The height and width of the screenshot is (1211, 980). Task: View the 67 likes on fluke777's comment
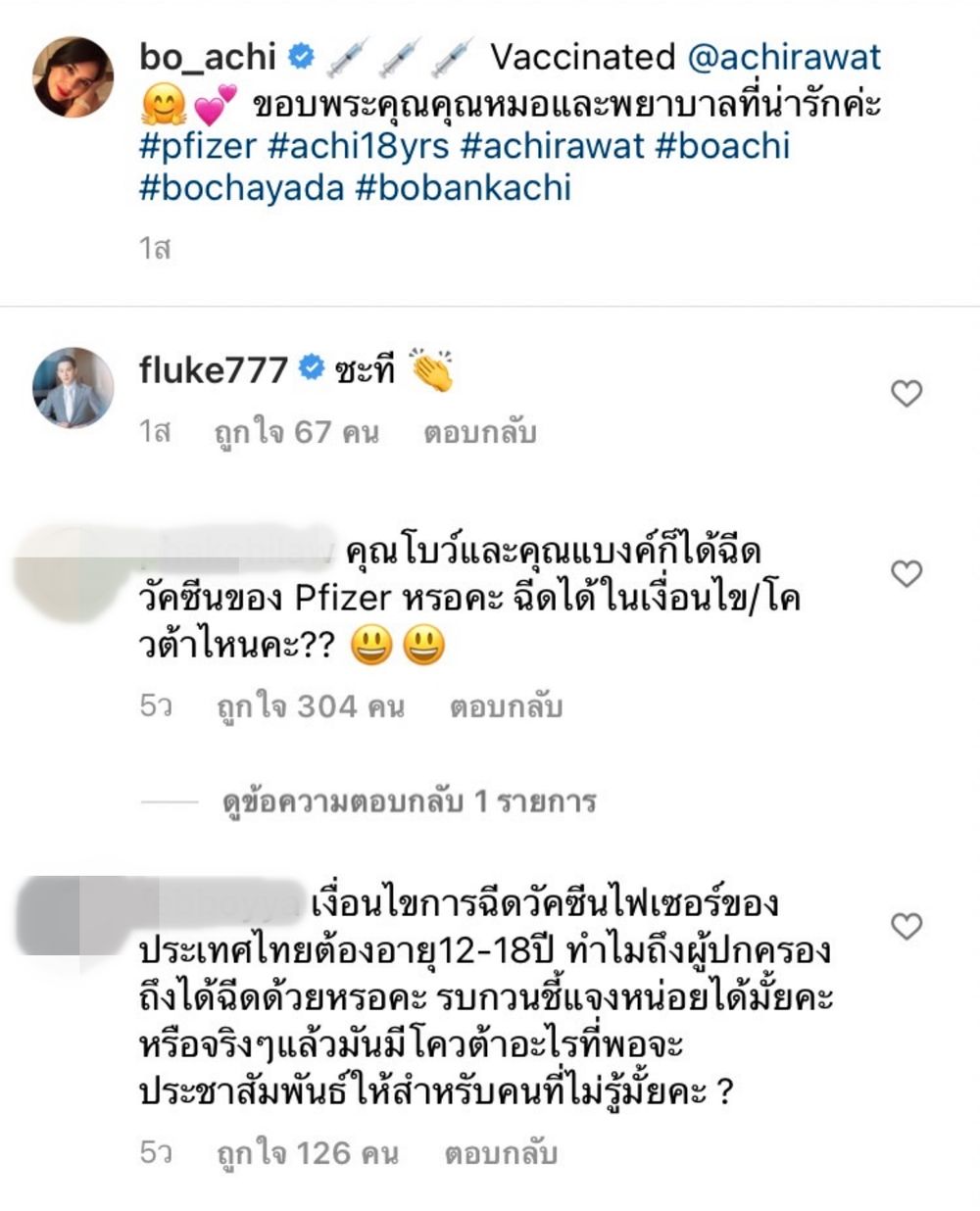pos(296,432)
